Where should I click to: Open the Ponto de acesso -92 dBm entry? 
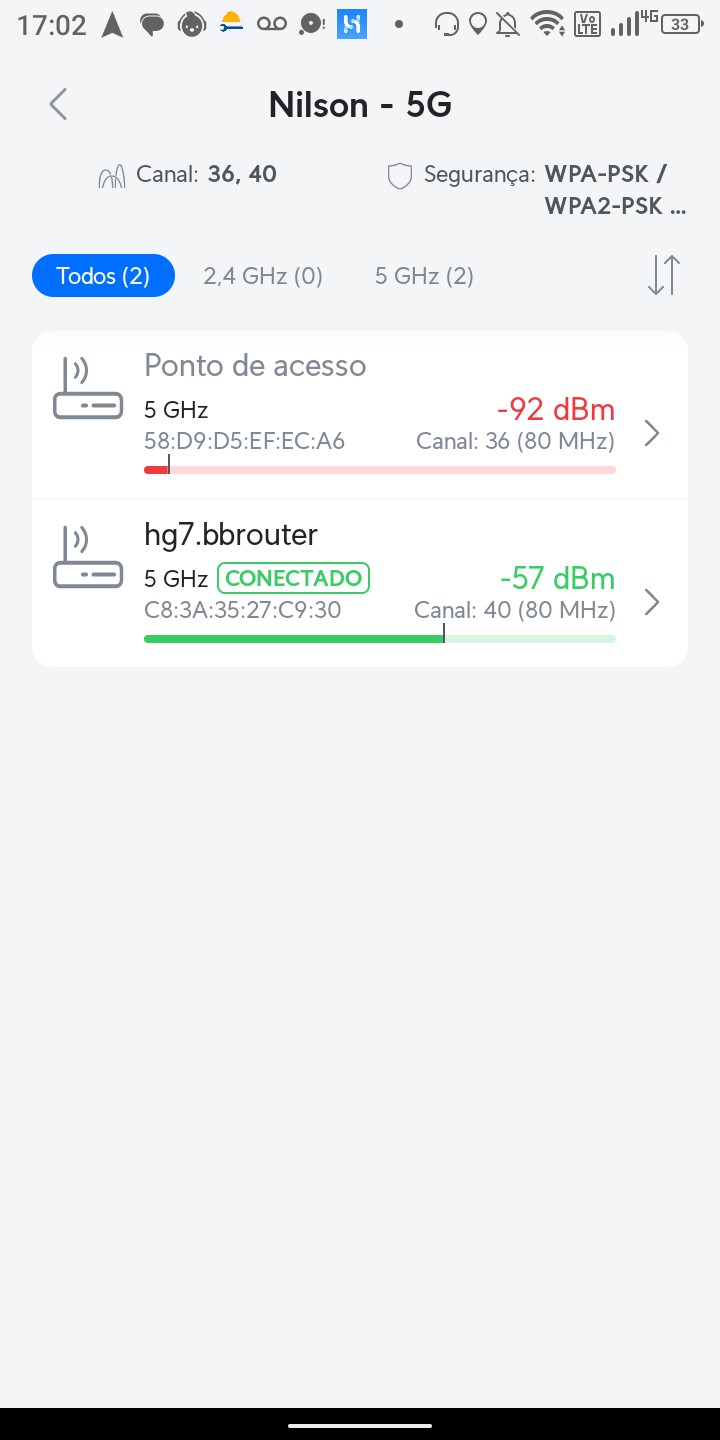tap(360, 415)
